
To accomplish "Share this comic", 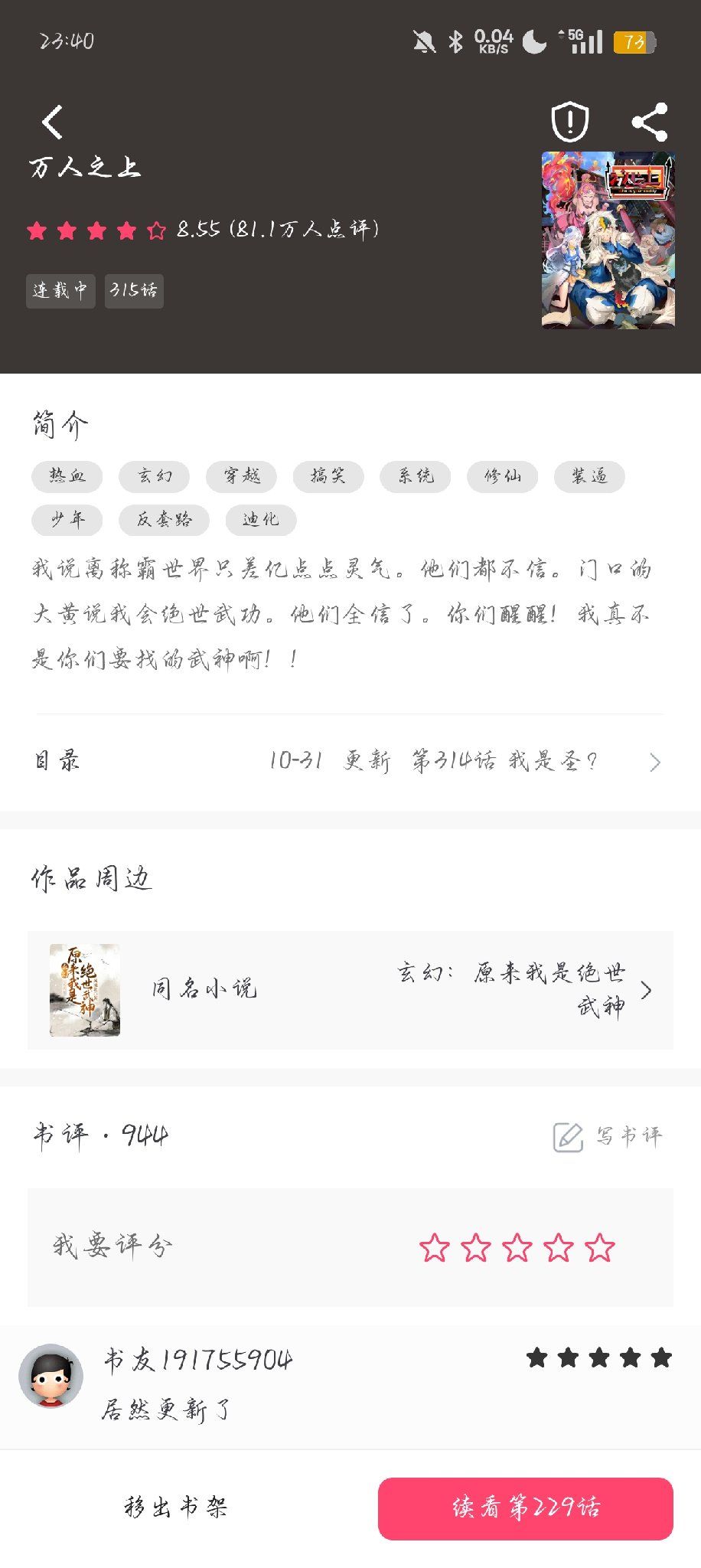I will tap(650, 122).
